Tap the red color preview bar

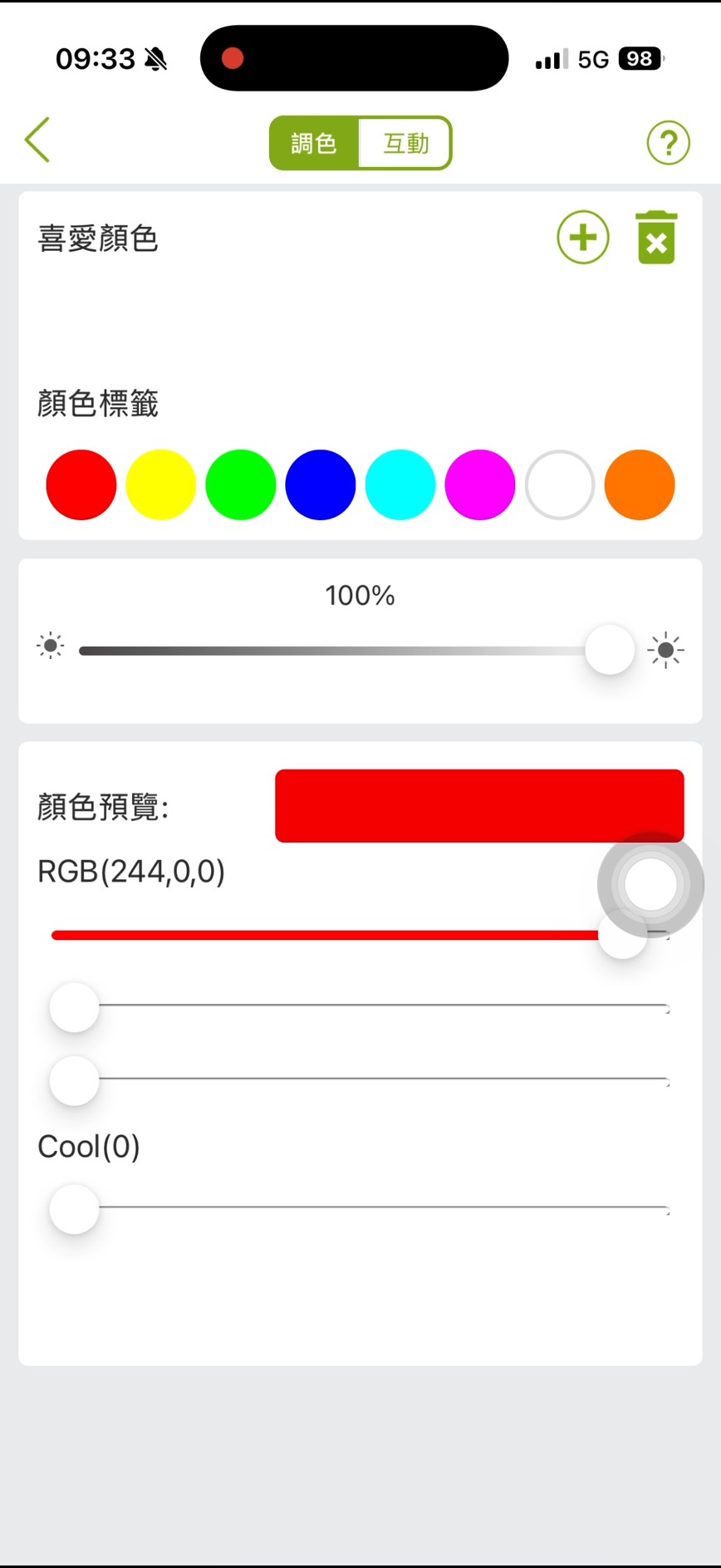479,804
